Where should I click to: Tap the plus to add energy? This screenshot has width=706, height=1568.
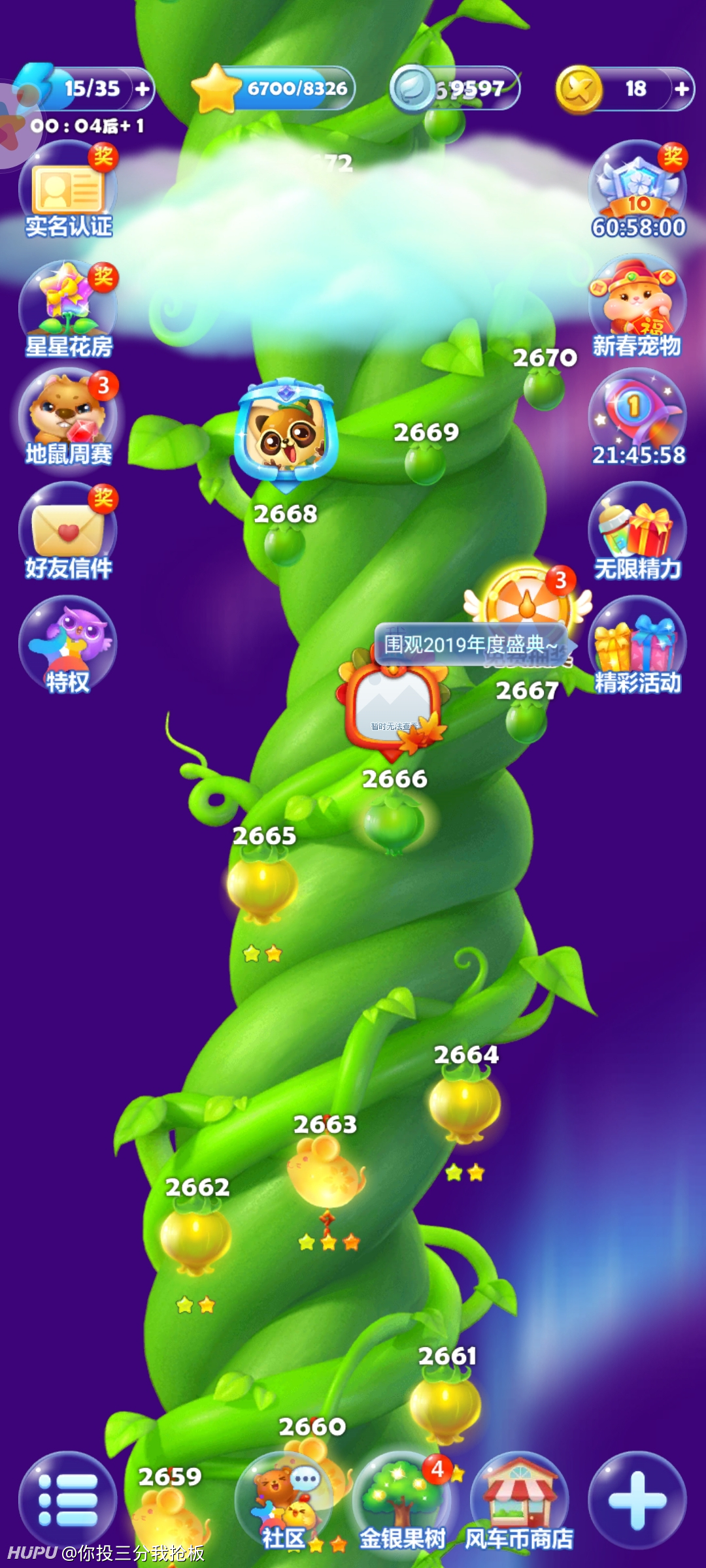pos(143,88)
